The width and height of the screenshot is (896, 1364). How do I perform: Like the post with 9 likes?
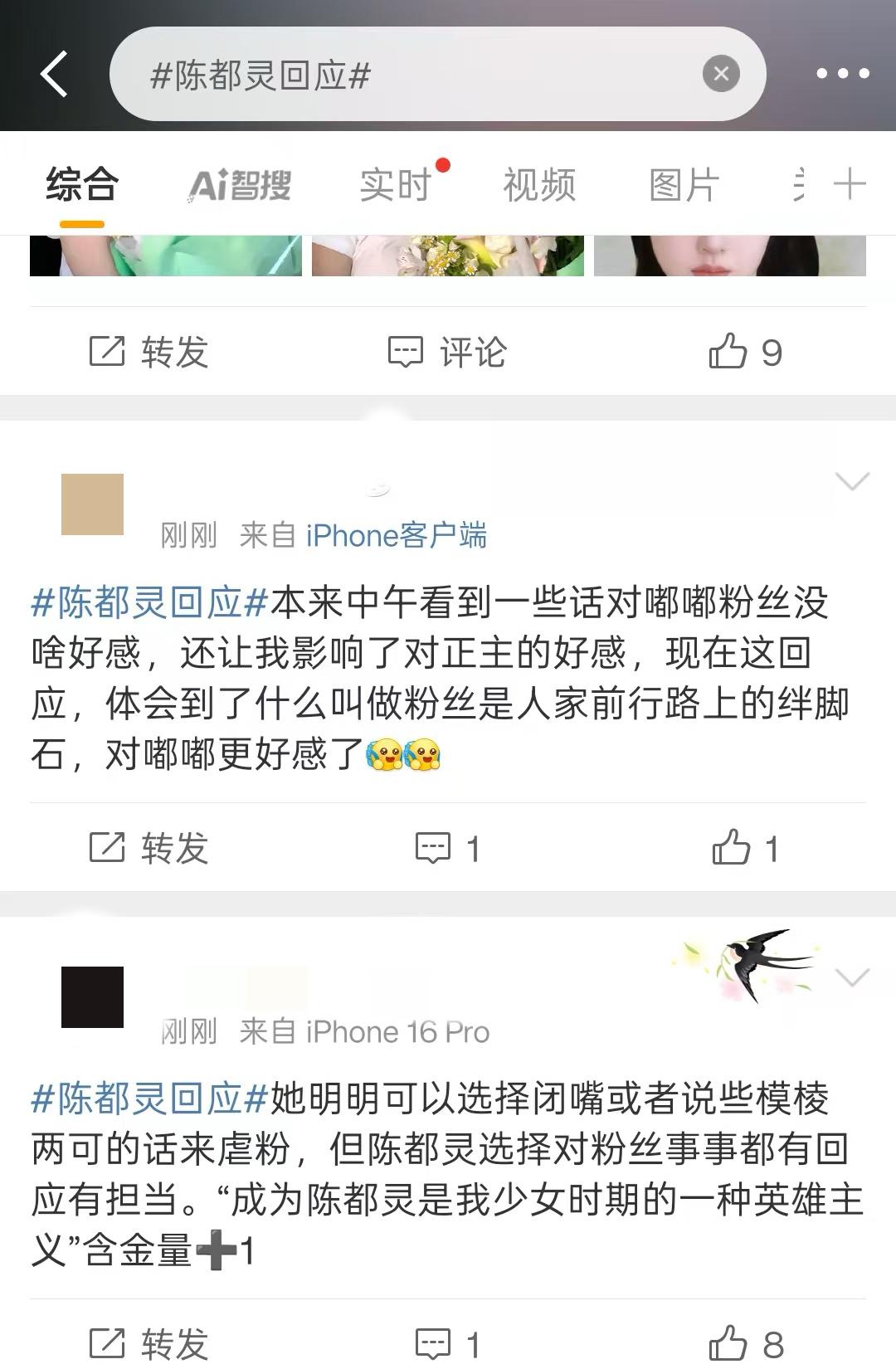coord(745,352)
